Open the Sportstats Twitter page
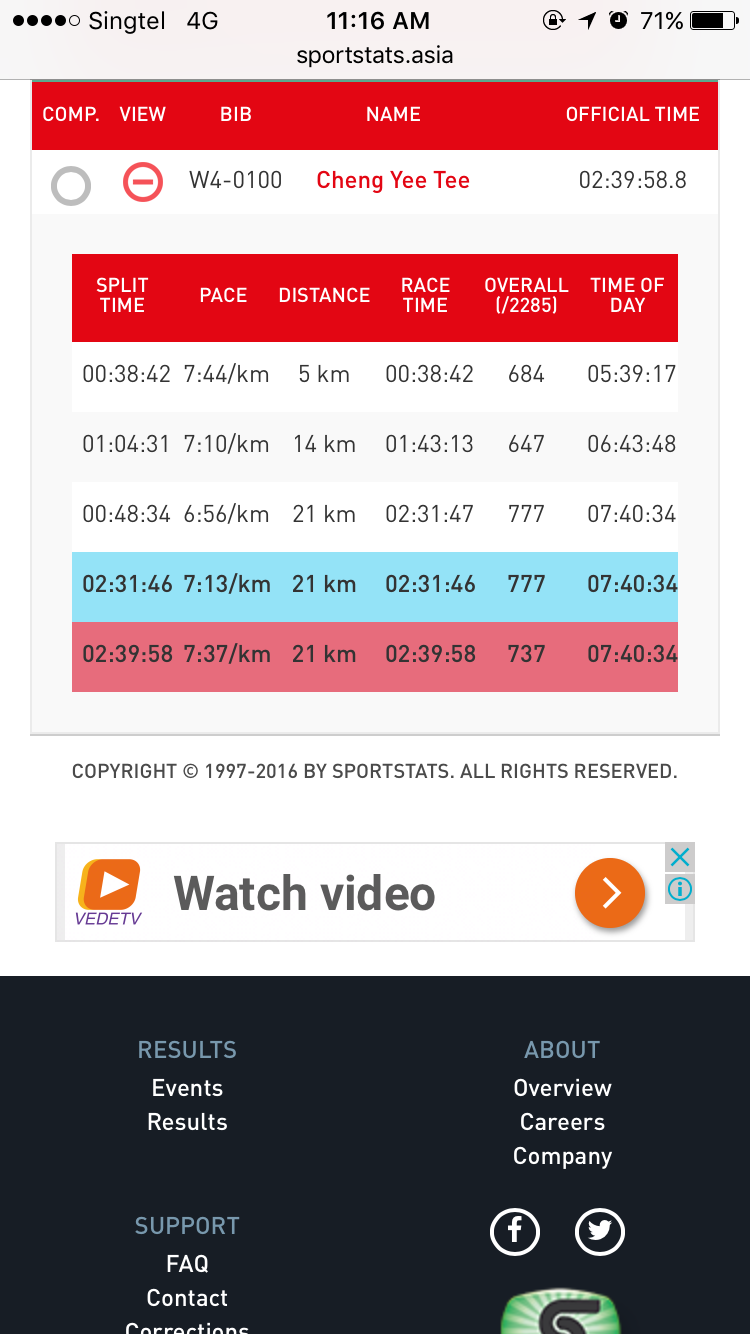The image size is (750, 1334). pos(600,1232)
